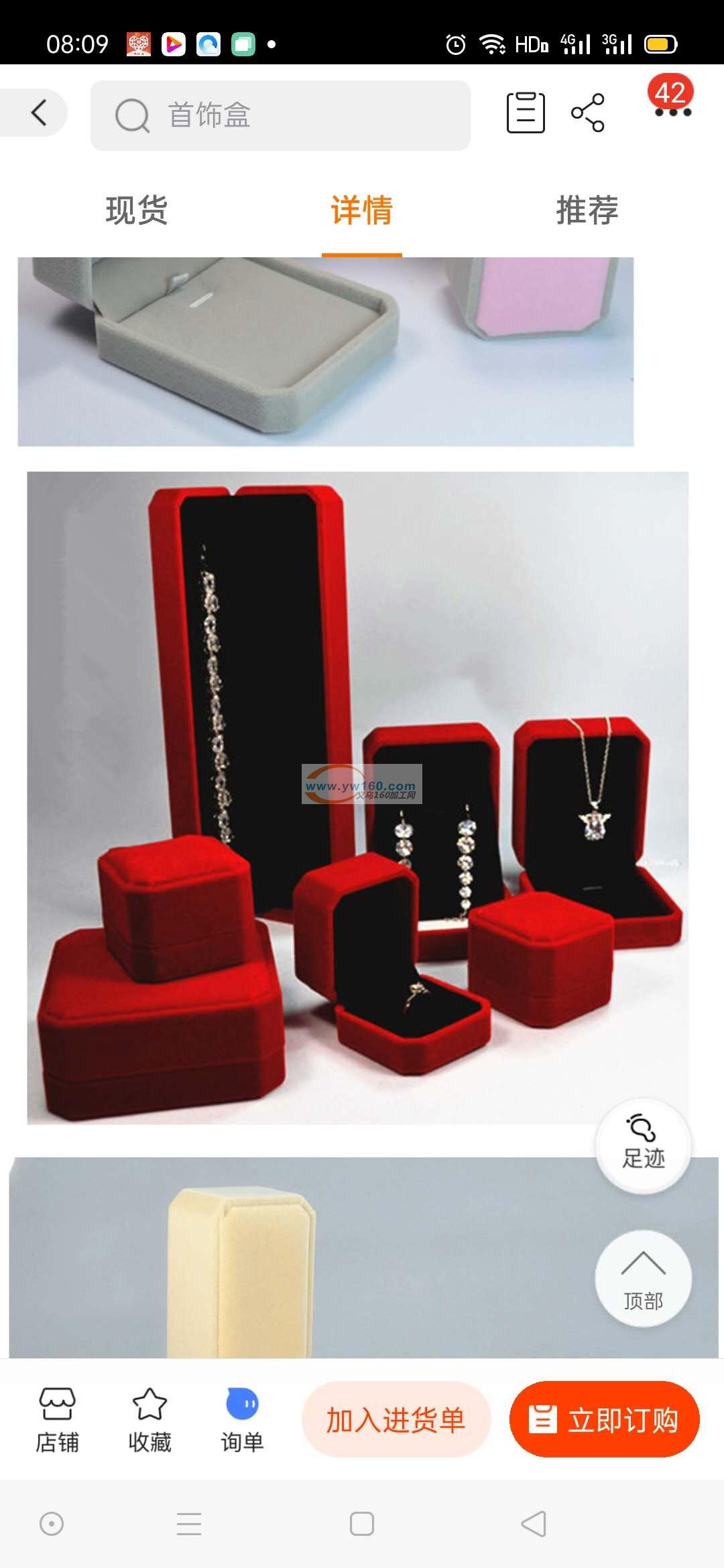Viewport: 724px width, 1568px height.
Task: Open the red jewelry box image
Action: [x=357, y=797]
